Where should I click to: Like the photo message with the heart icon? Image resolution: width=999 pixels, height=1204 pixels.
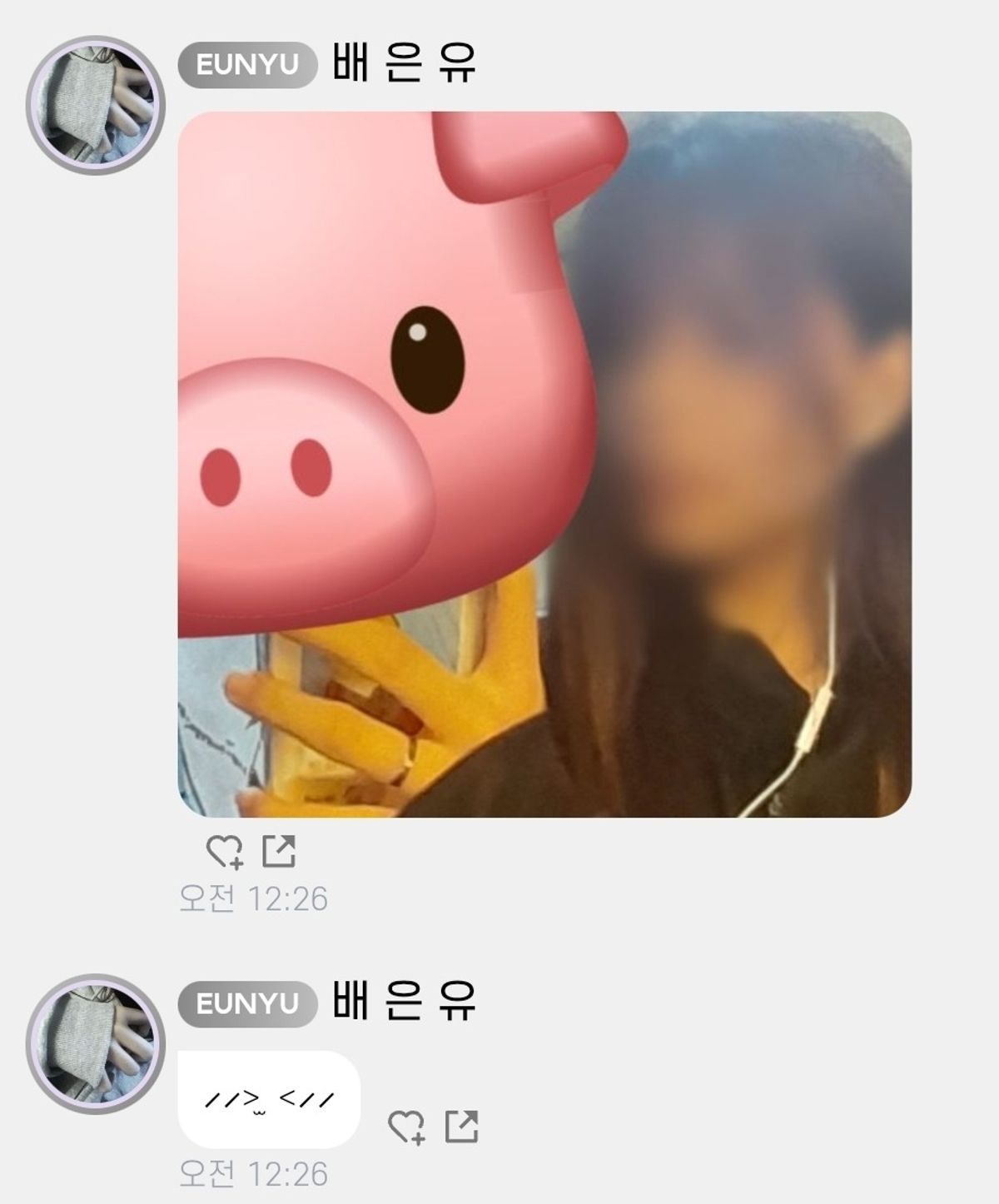click(224, 851)
